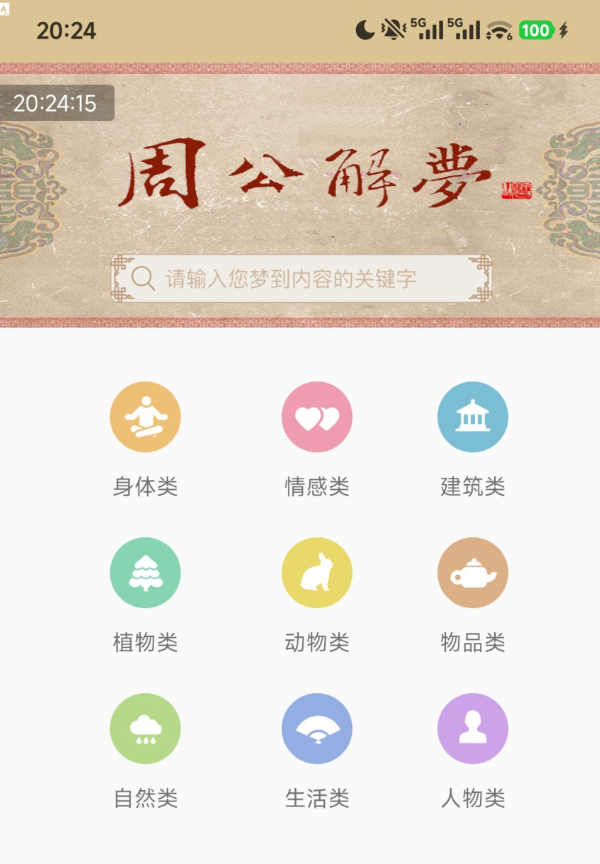Open the 动物类 rabbit category
The image size is (600, 864).
[x=317, y=573]
